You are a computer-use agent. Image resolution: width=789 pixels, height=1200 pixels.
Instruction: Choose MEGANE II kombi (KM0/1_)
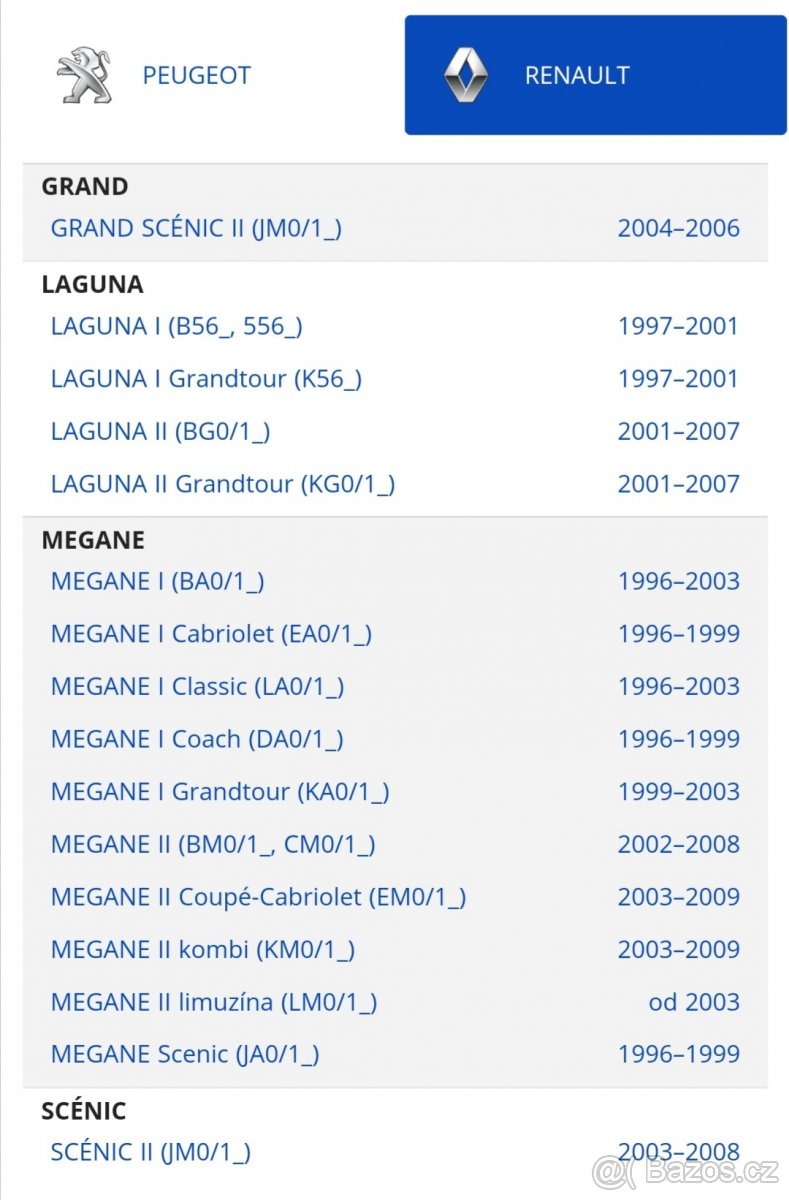tap(202, 950)
